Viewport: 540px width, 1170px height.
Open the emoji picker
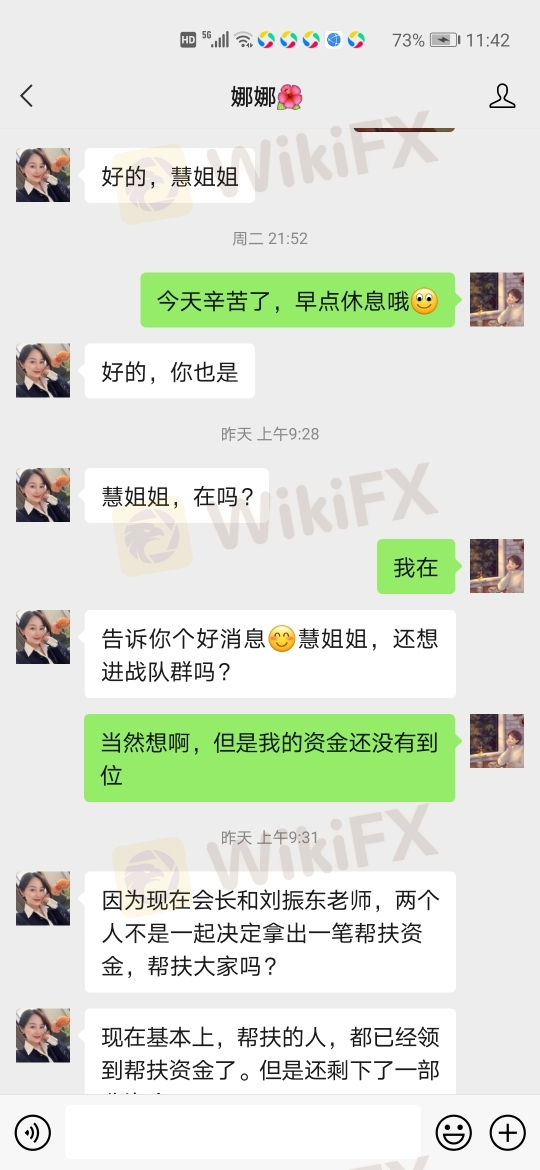coord(453,1133)
